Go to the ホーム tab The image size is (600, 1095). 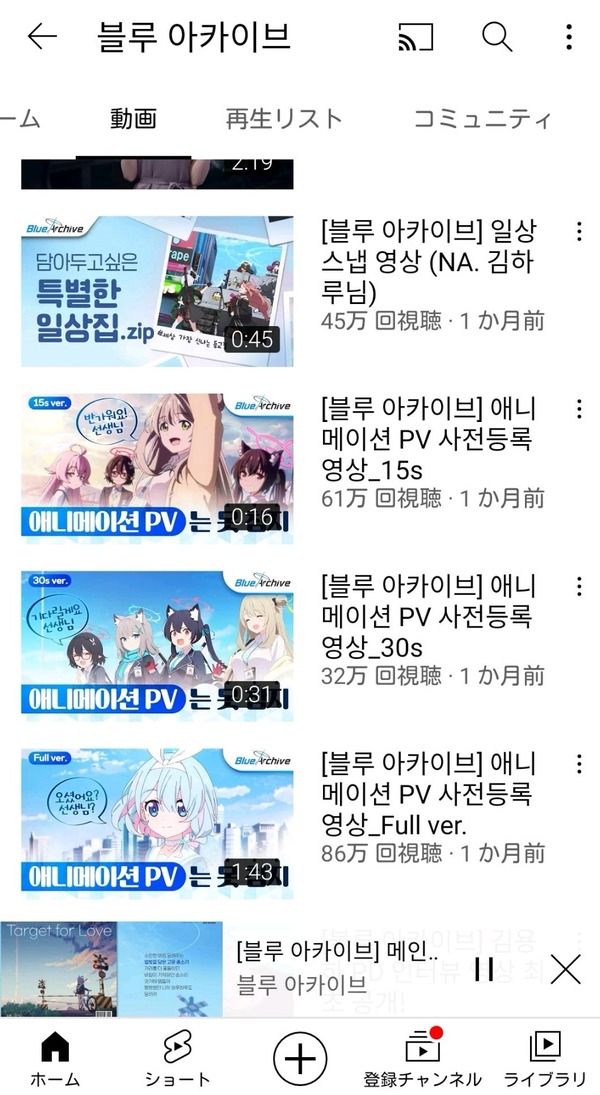pyautogui.click(x=54, y=1059)
